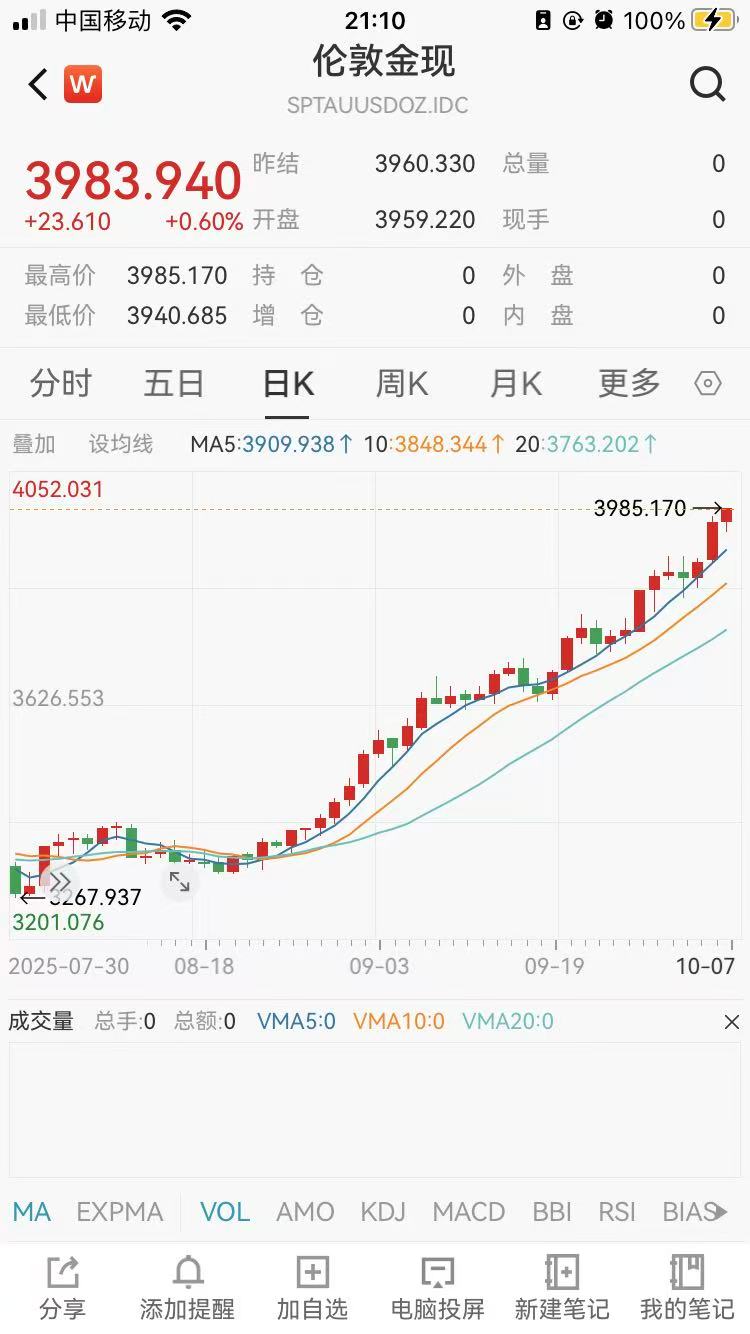
Task: Add to watchlist with 加自选
Action: 312,1287
